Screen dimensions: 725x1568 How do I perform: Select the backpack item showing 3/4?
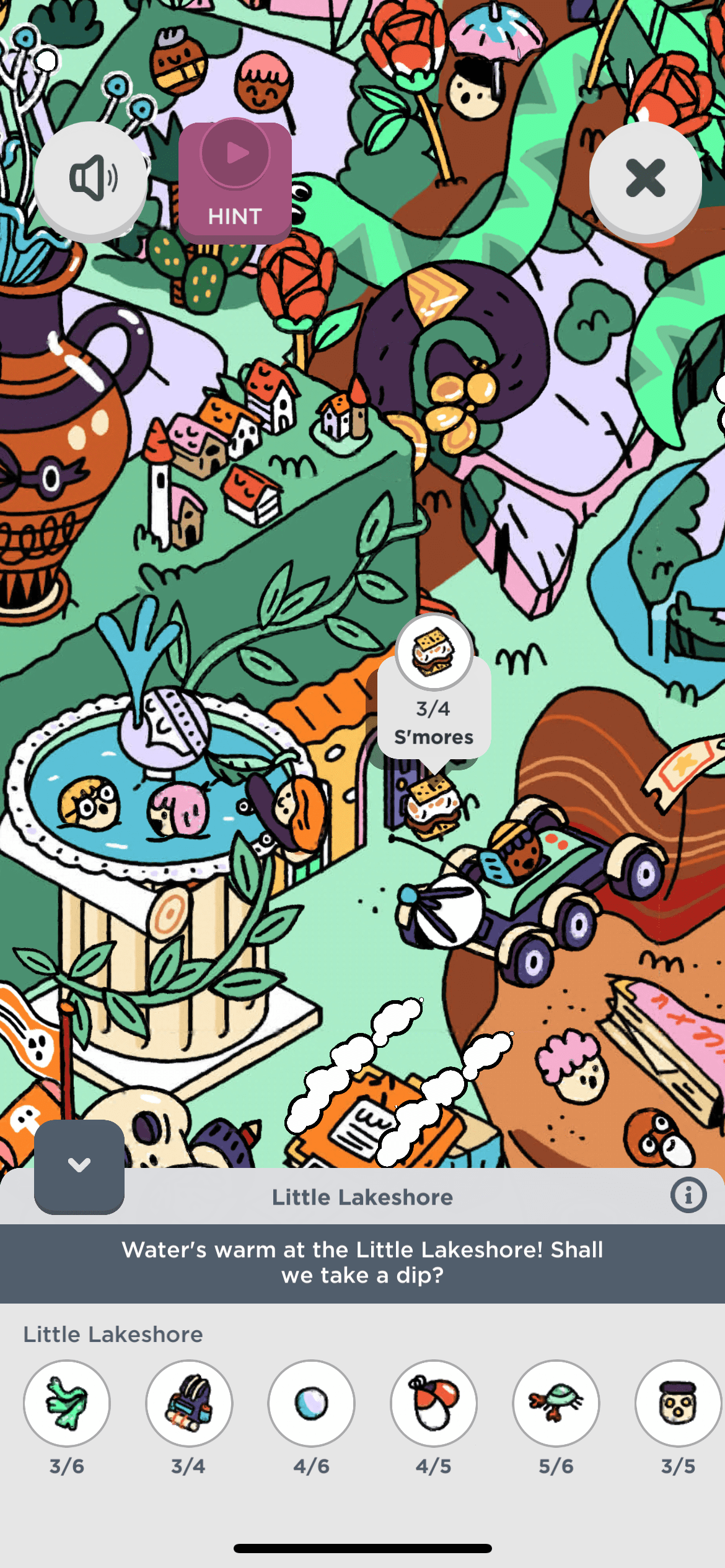click(x=189, y=1403)
